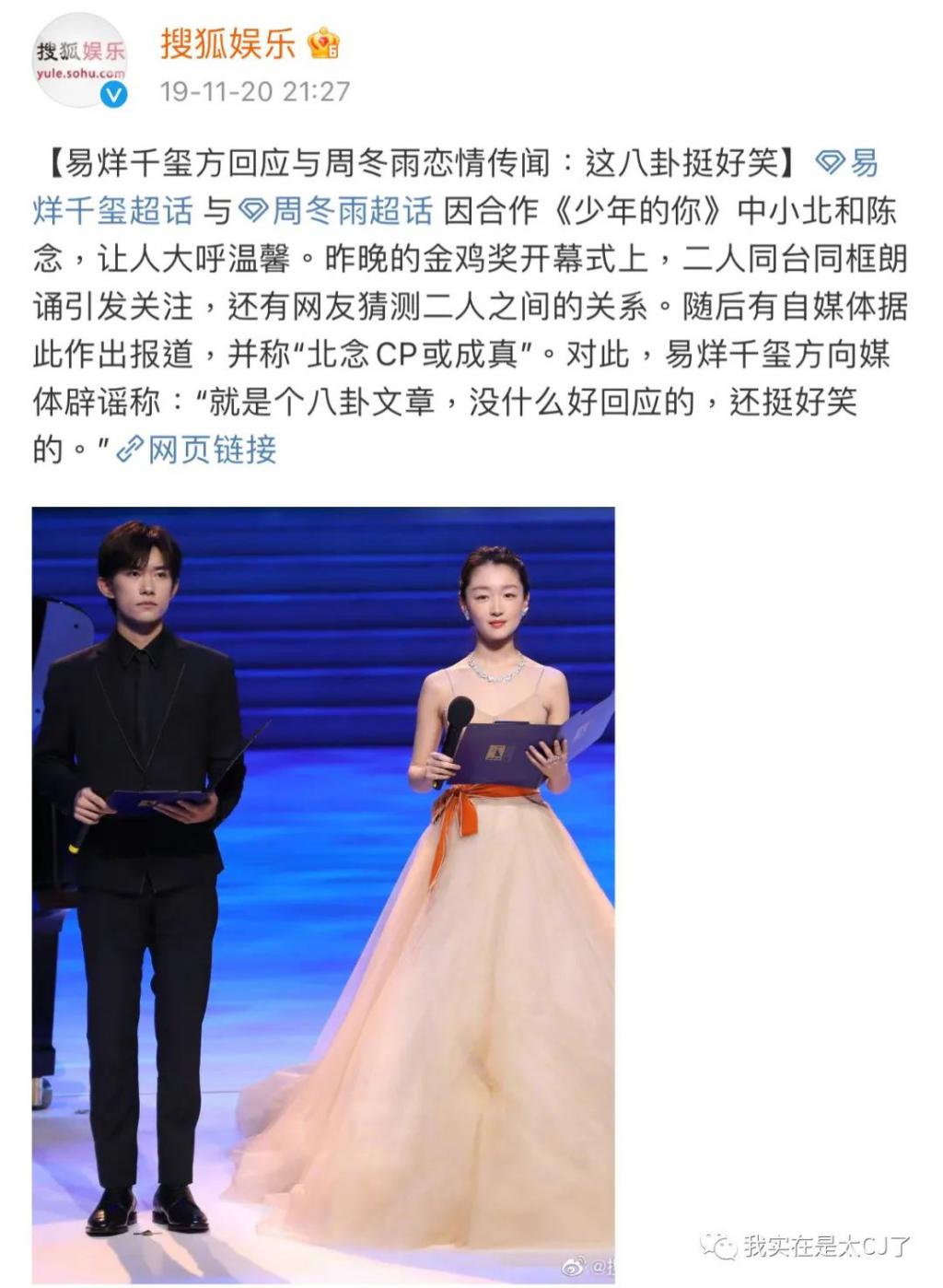Open the 网页链接 web link

(x=211, y=450)
